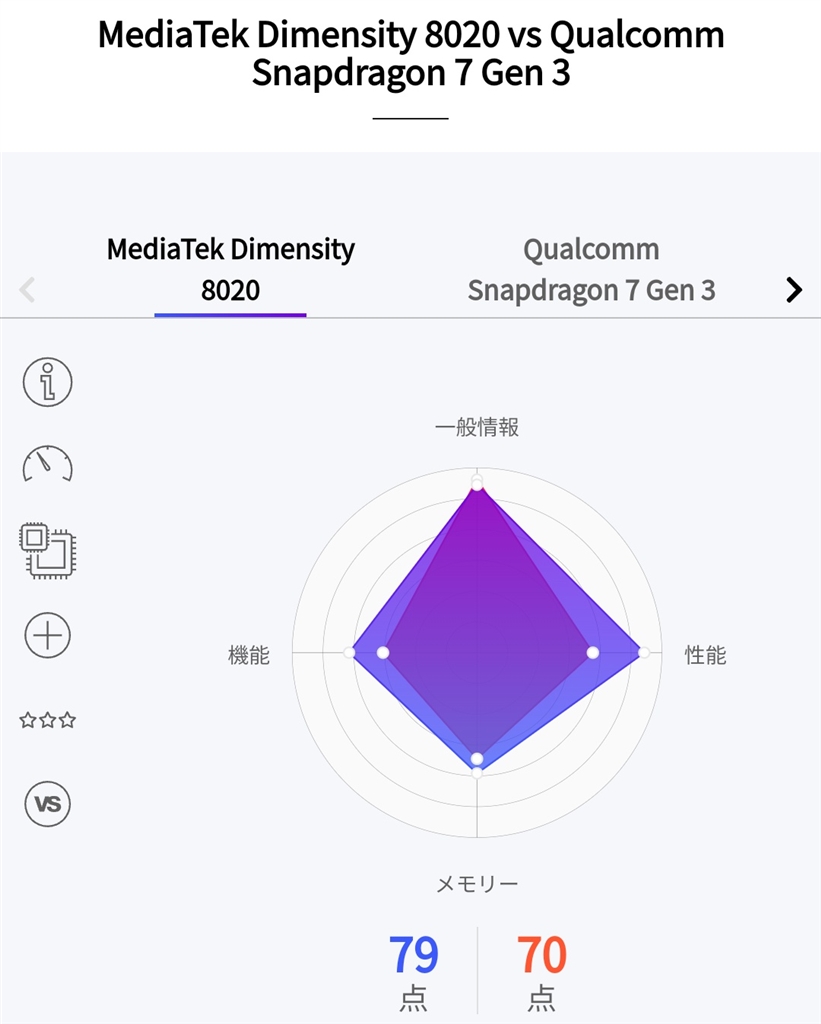Open the general info section icon
Screen dimensions: 821x1024
point(47,382)
